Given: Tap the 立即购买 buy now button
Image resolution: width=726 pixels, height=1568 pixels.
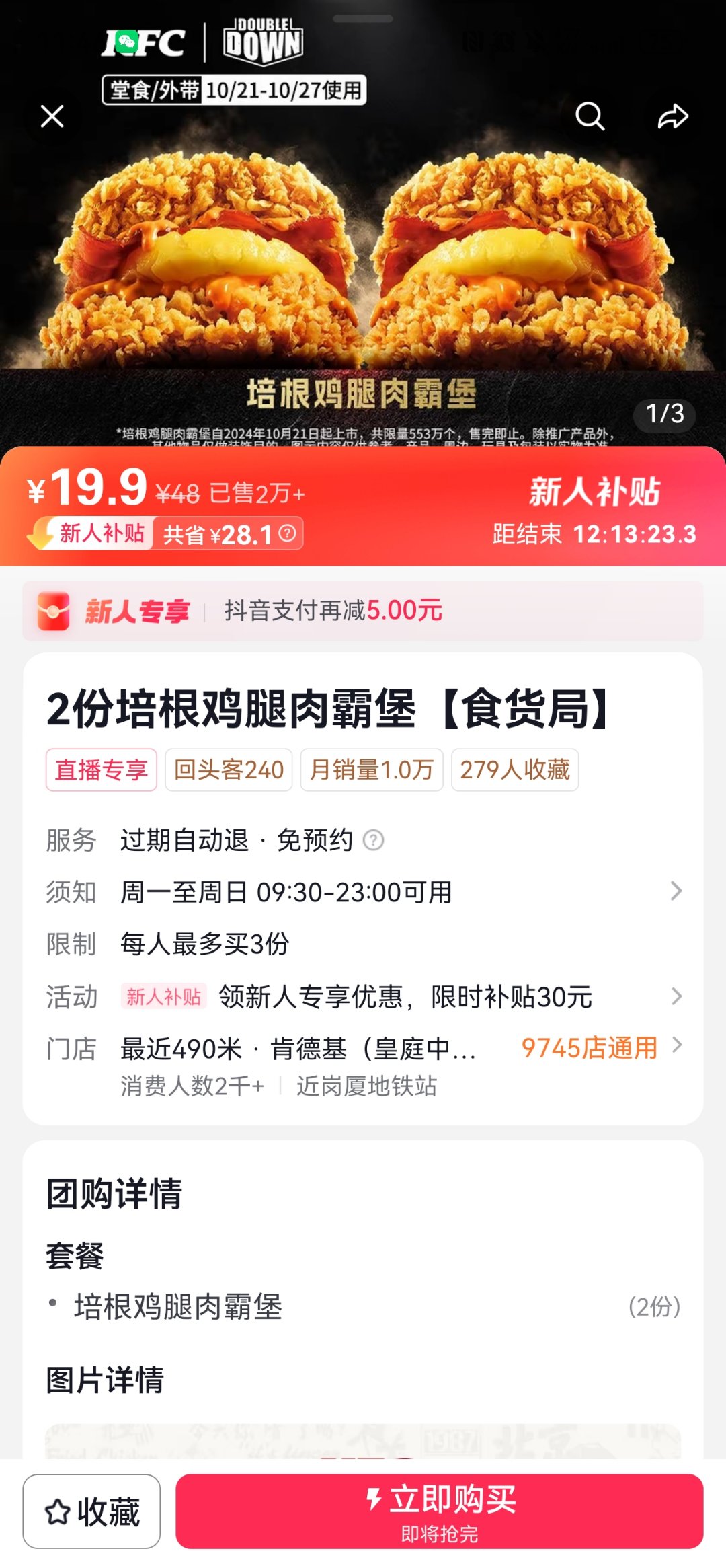Looking at the screenshot, I should pos(440,1511).
